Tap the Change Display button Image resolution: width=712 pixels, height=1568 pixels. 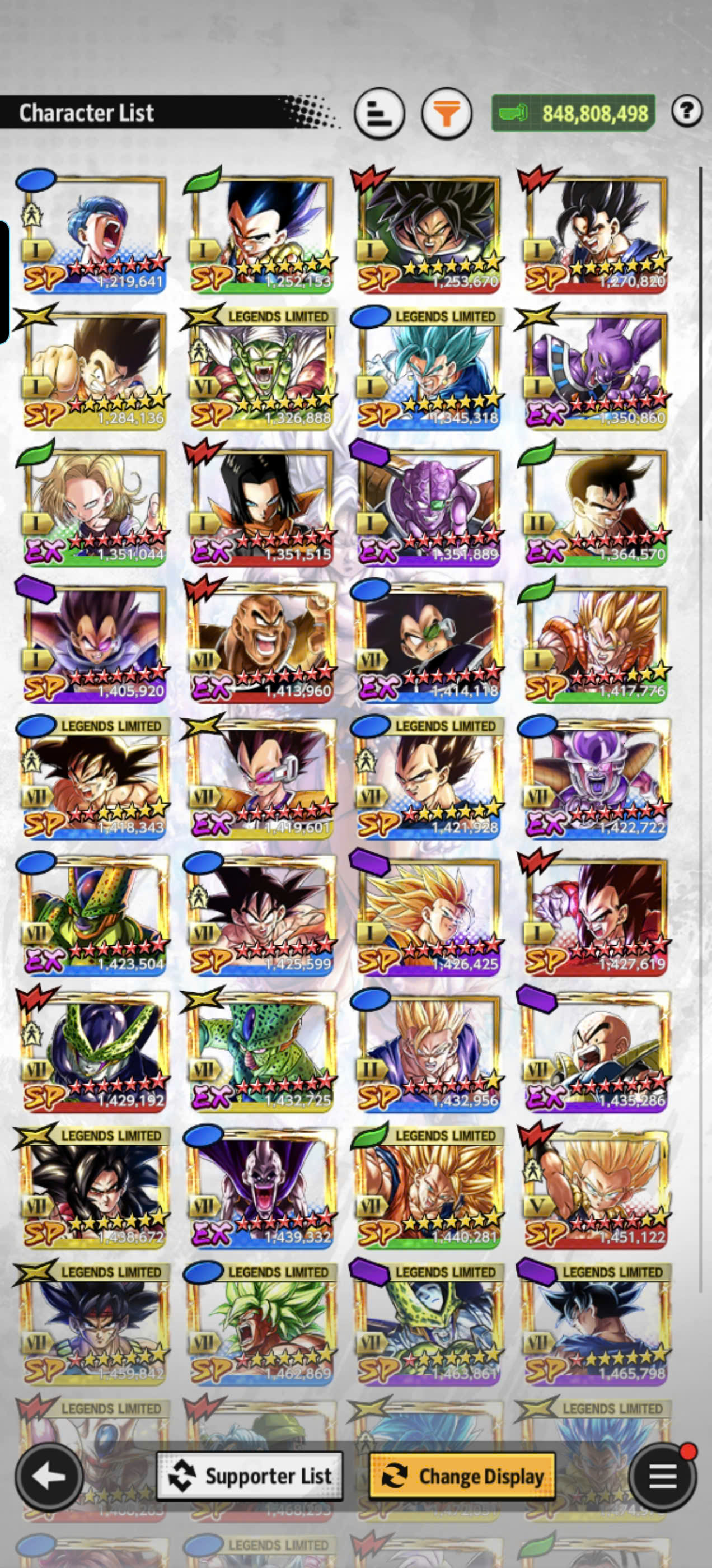[x=462, y=1476]
